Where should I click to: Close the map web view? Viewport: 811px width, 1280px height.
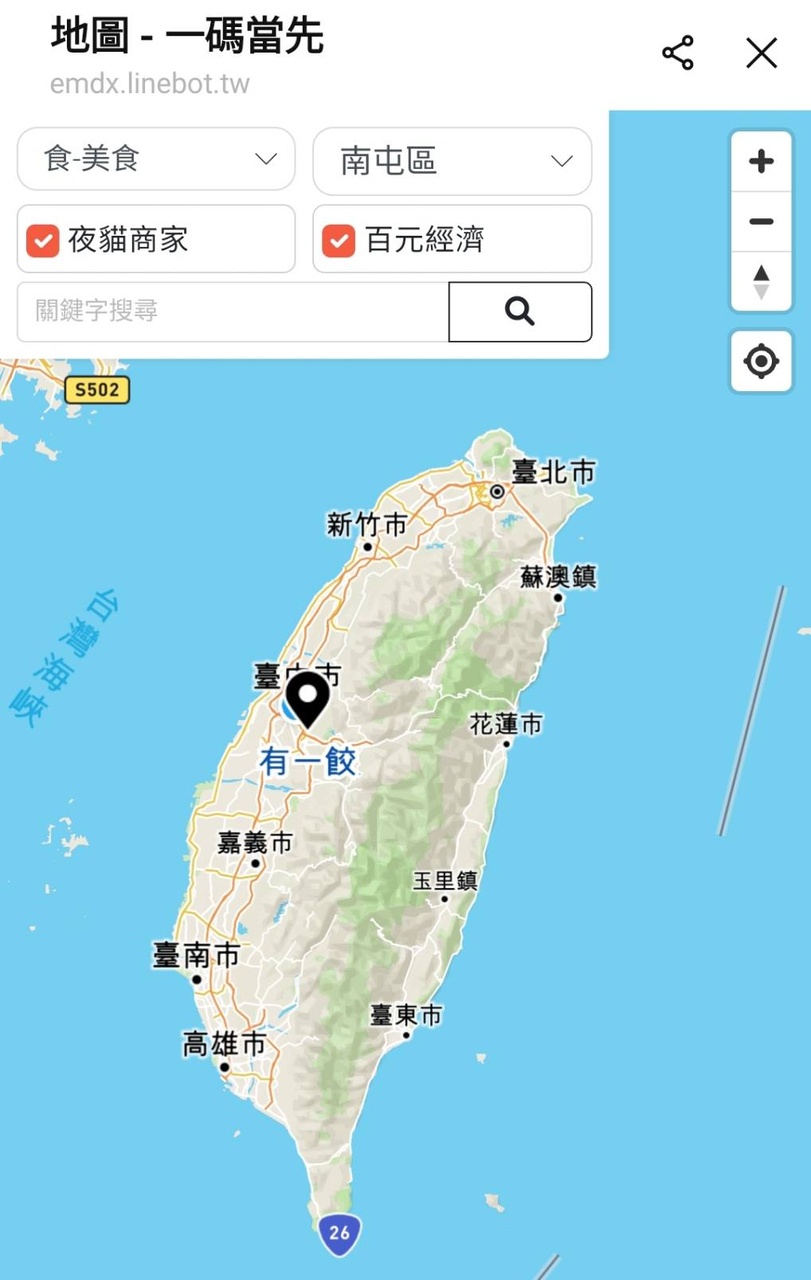(761, 53)
